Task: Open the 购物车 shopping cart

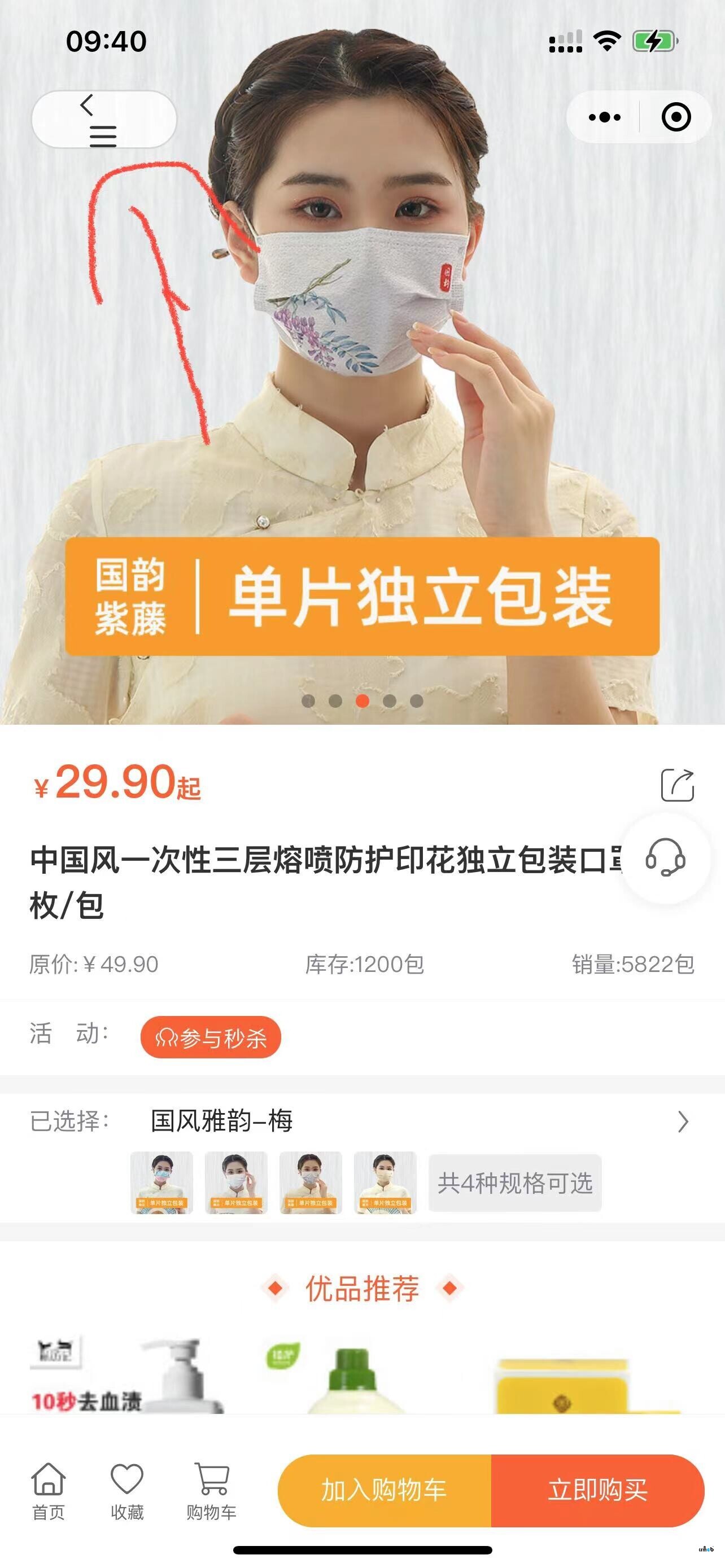Action: point(211,1491)
